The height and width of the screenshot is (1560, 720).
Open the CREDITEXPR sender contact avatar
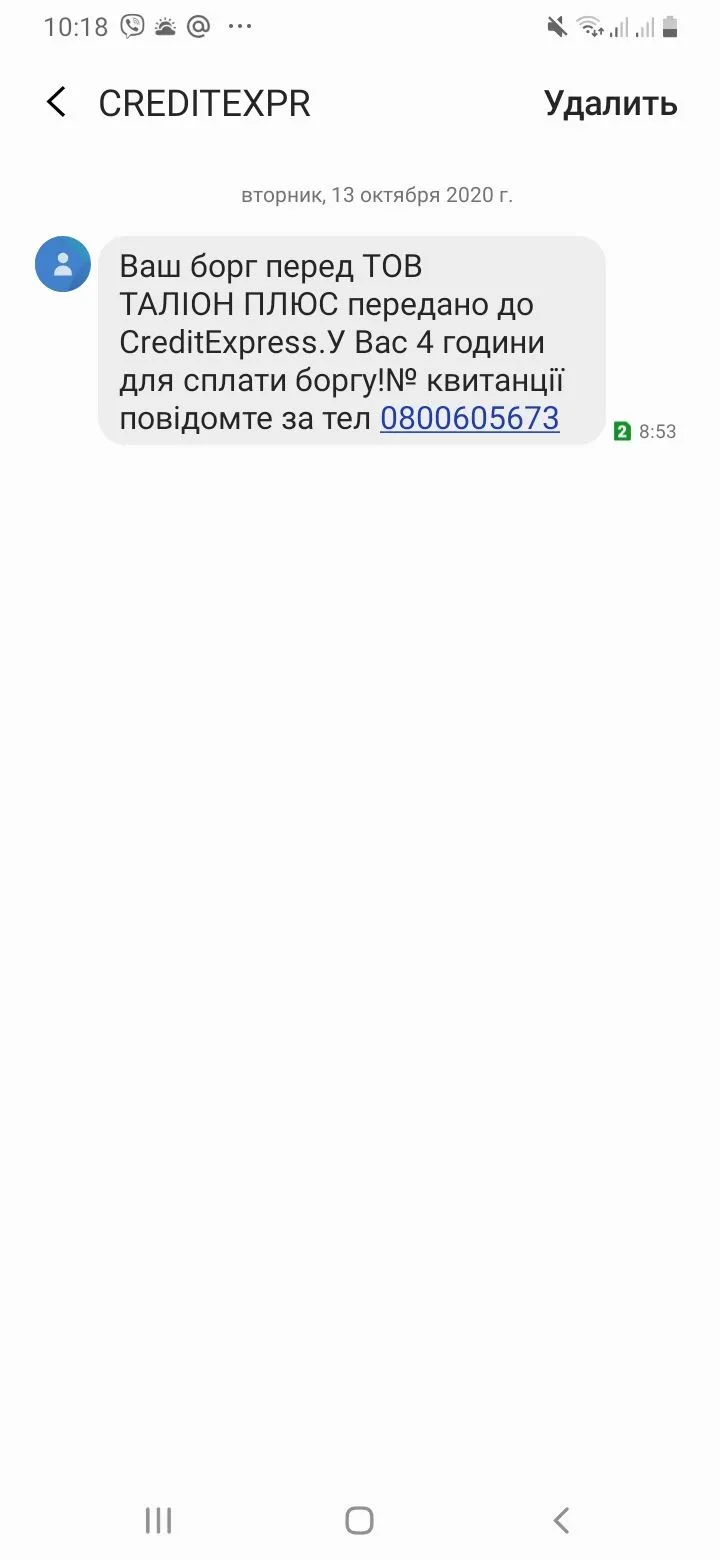pyautogui.click(x=63, y=264)
